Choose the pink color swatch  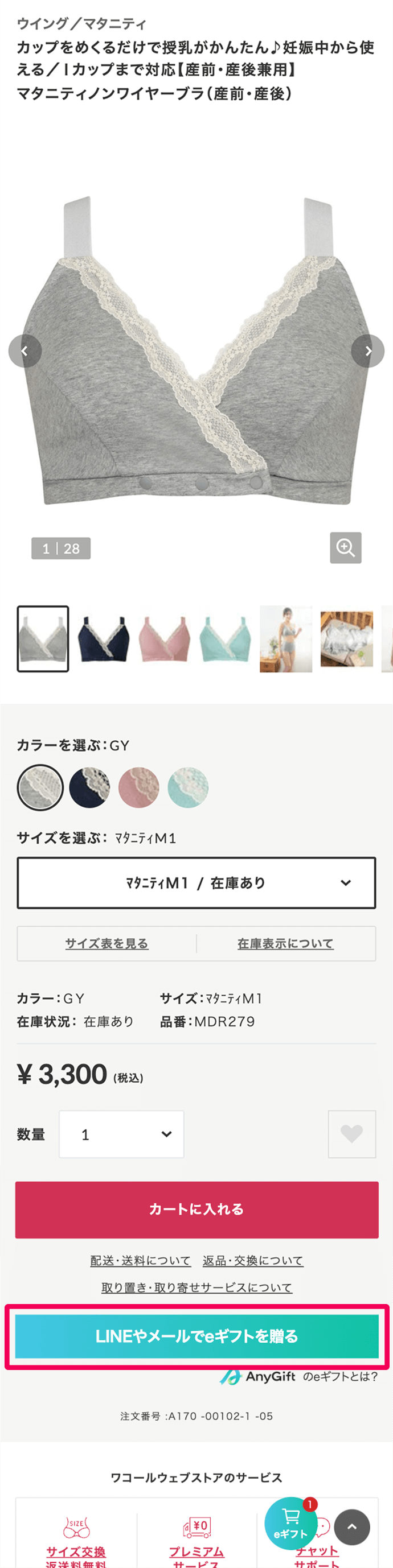[139, 787]
